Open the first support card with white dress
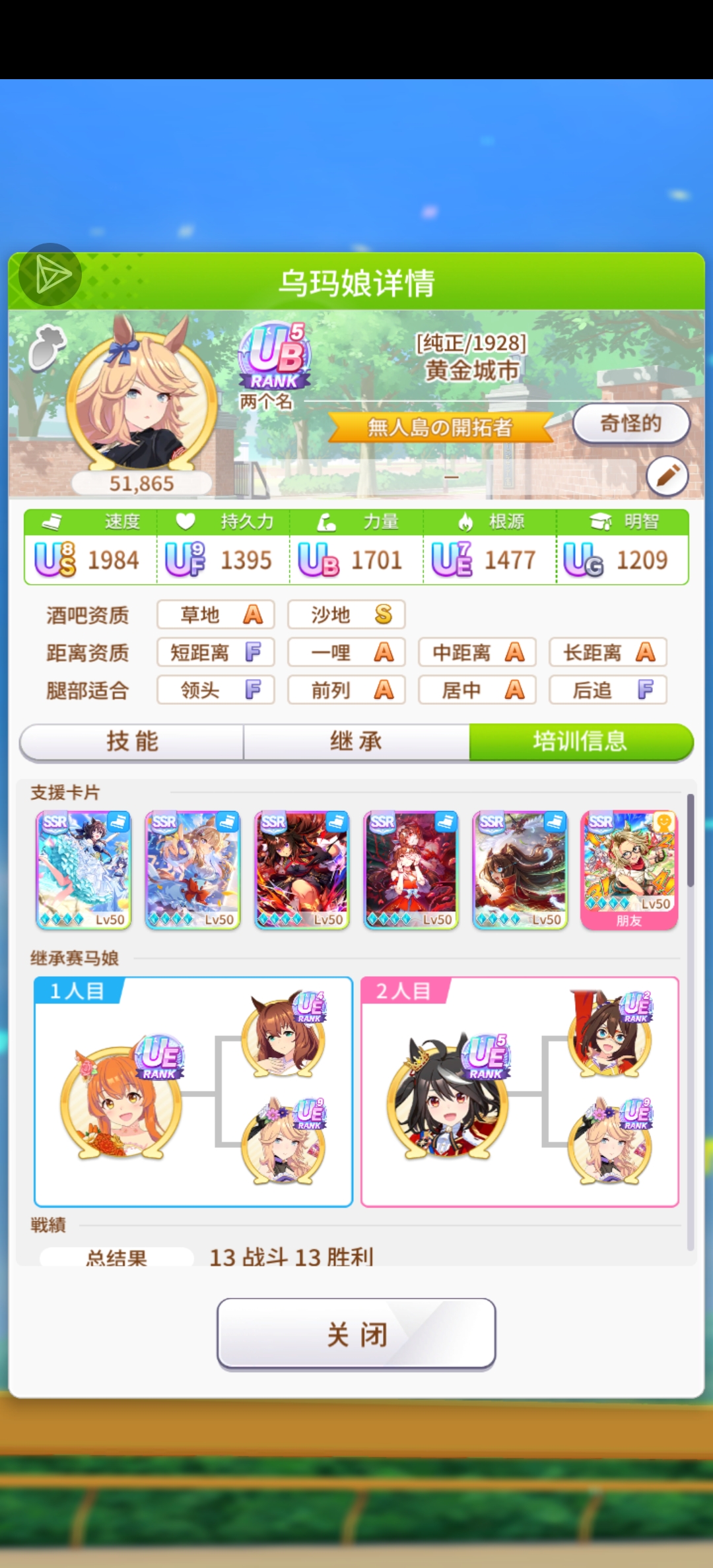This screenshot has width=713, height=1568. (84, 870)
